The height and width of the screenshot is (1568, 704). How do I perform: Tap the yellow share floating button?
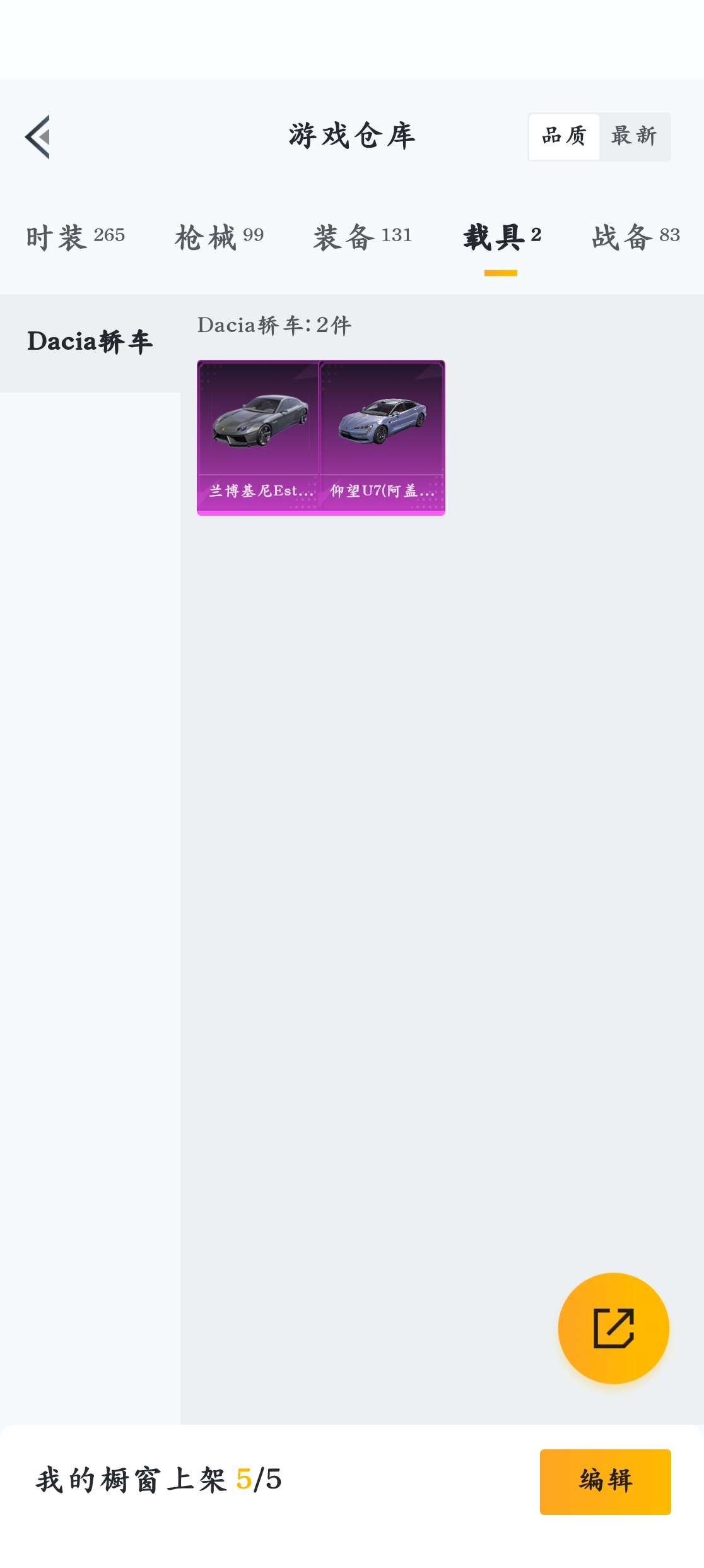coord(613,1328)
